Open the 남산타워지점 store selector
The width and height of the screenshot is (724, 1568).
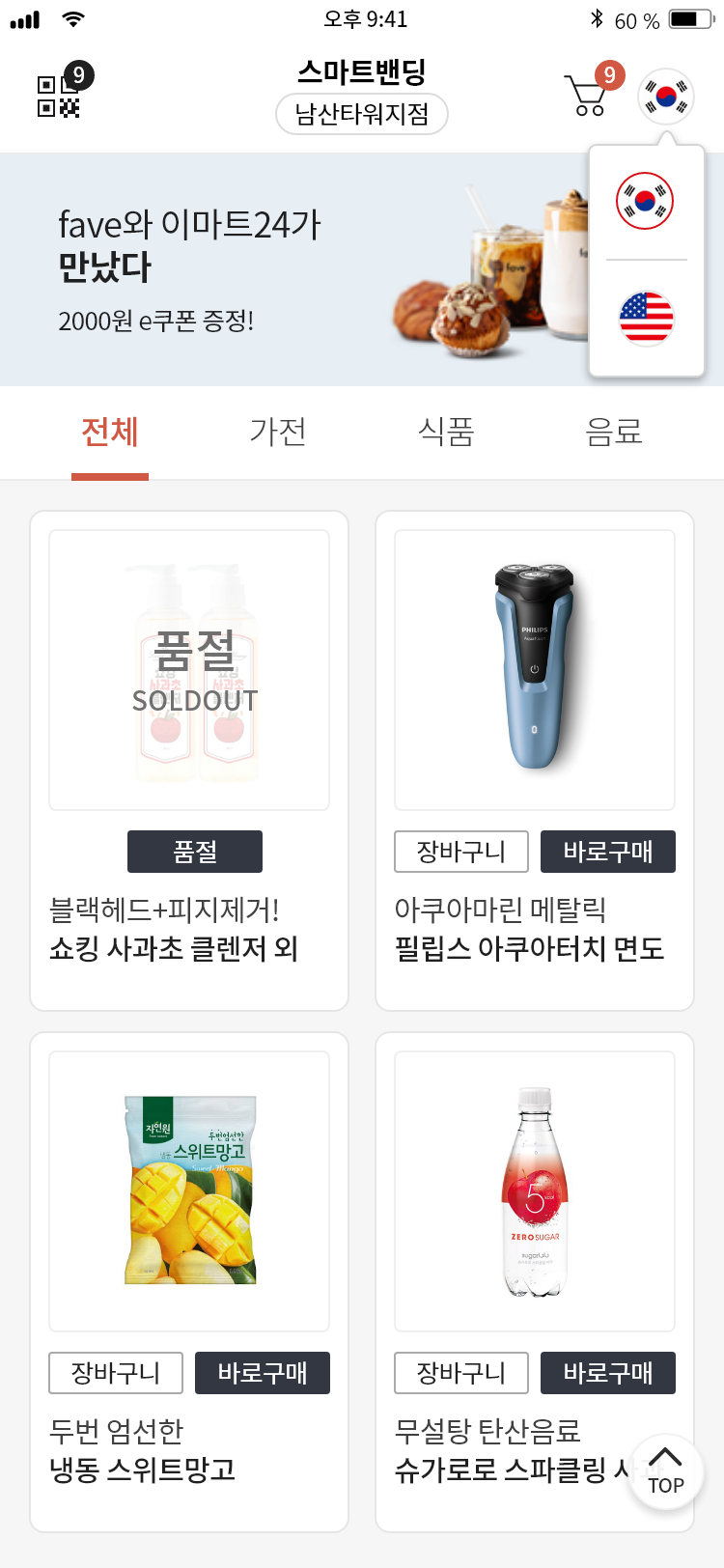pyautogui.click(x=361, y=114)
